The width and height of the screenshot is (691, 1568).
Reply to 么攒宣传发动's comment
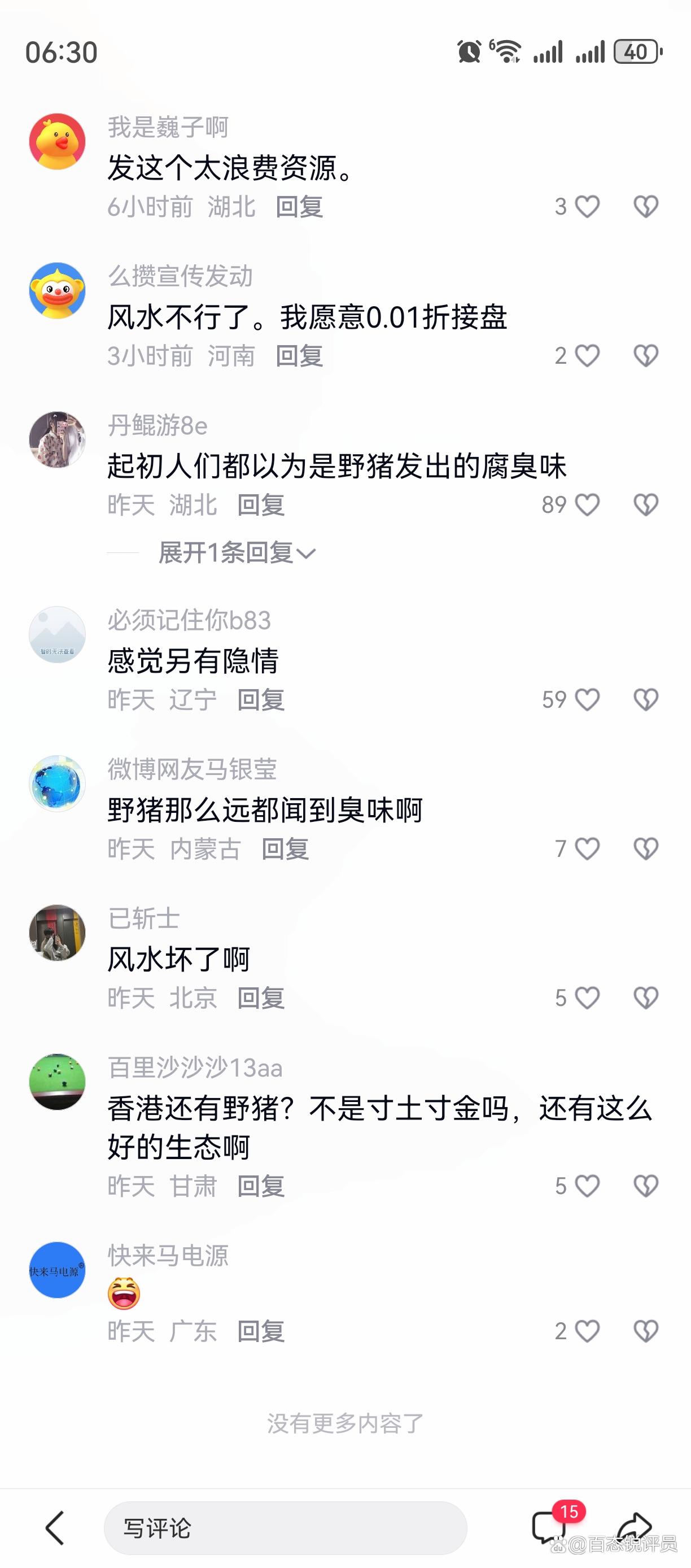299,355
